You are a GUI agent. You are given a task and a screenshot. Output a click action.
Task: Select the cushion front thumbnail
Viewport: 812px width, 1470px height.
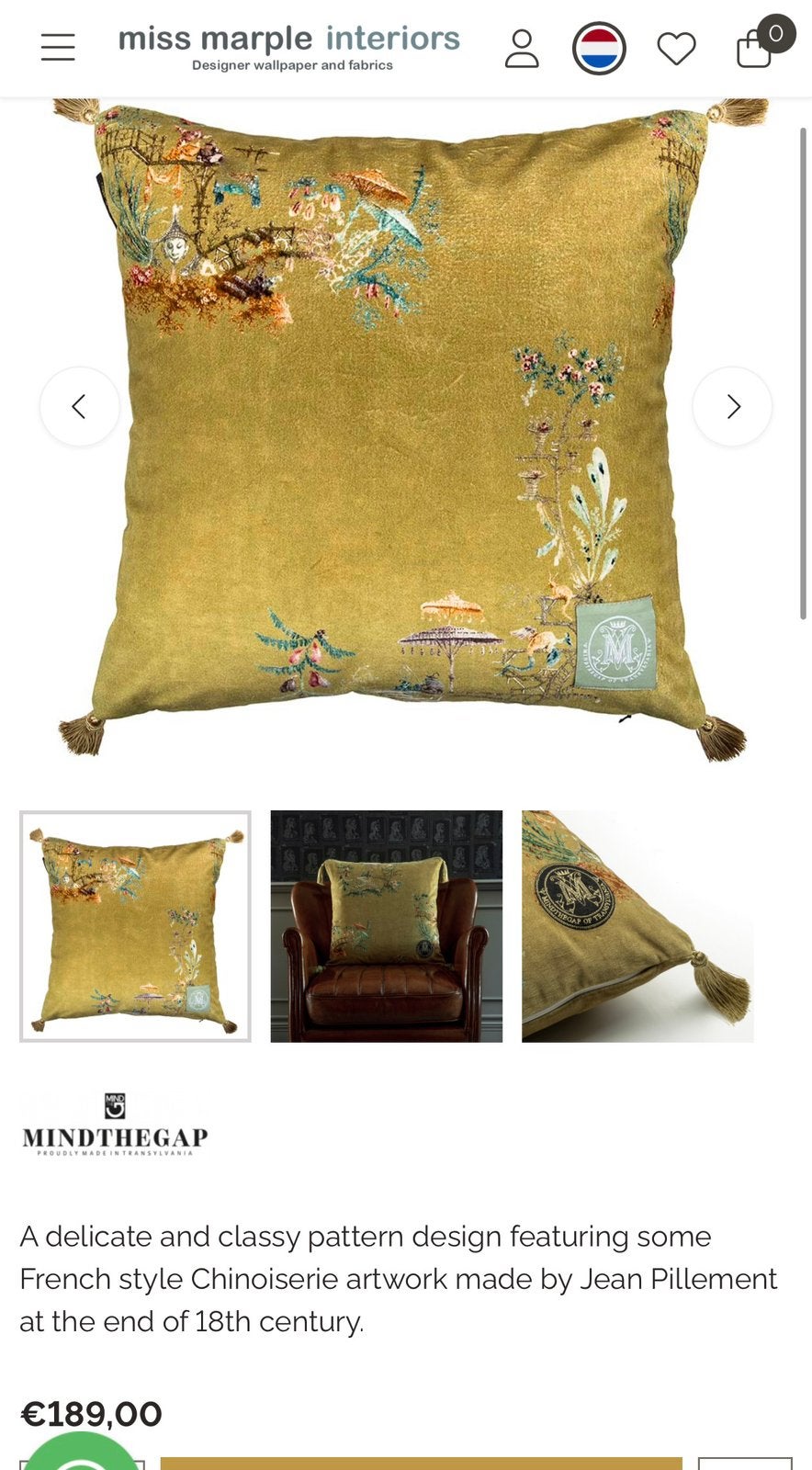[135, 926]
